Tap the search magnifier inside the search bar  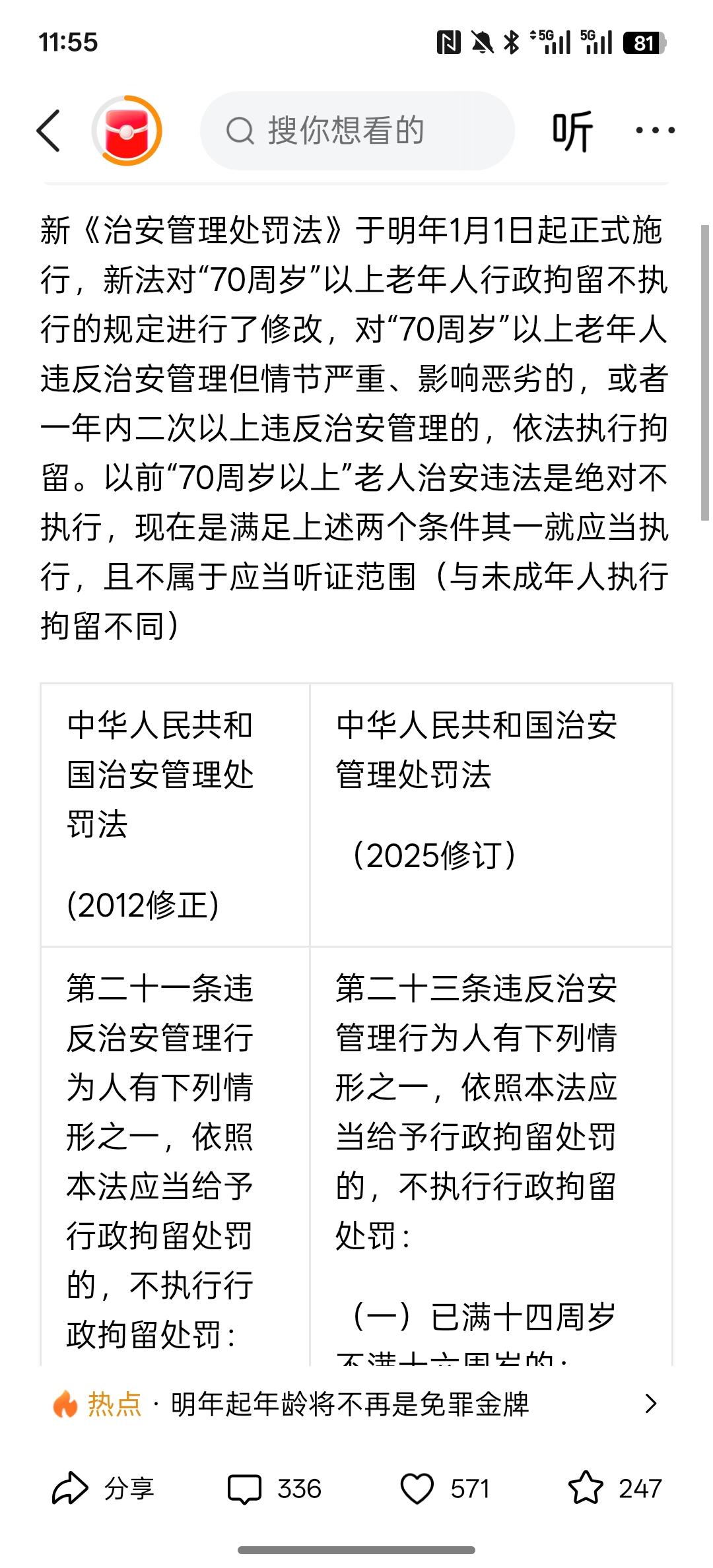click(x=242, y=130)
